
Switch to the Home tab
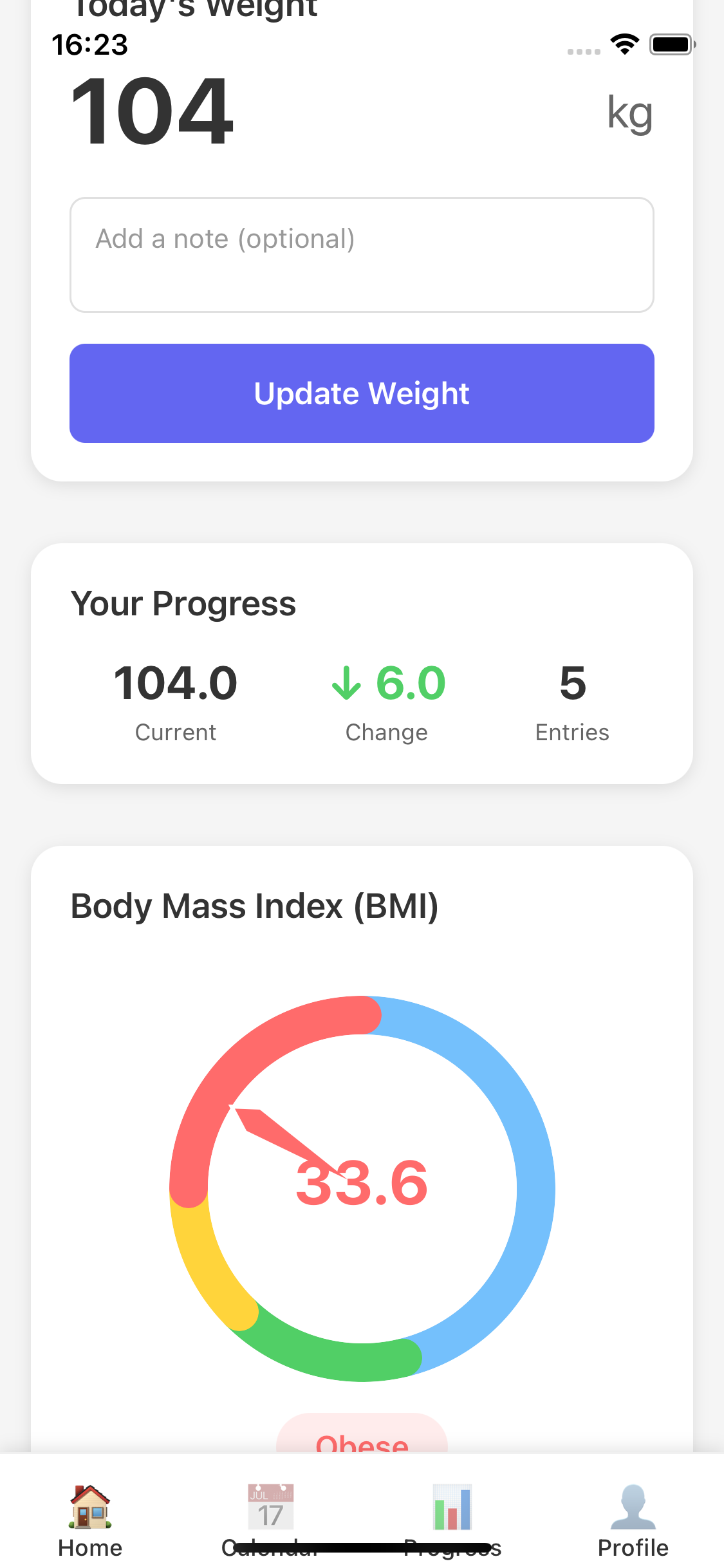tap(90, 1519)
